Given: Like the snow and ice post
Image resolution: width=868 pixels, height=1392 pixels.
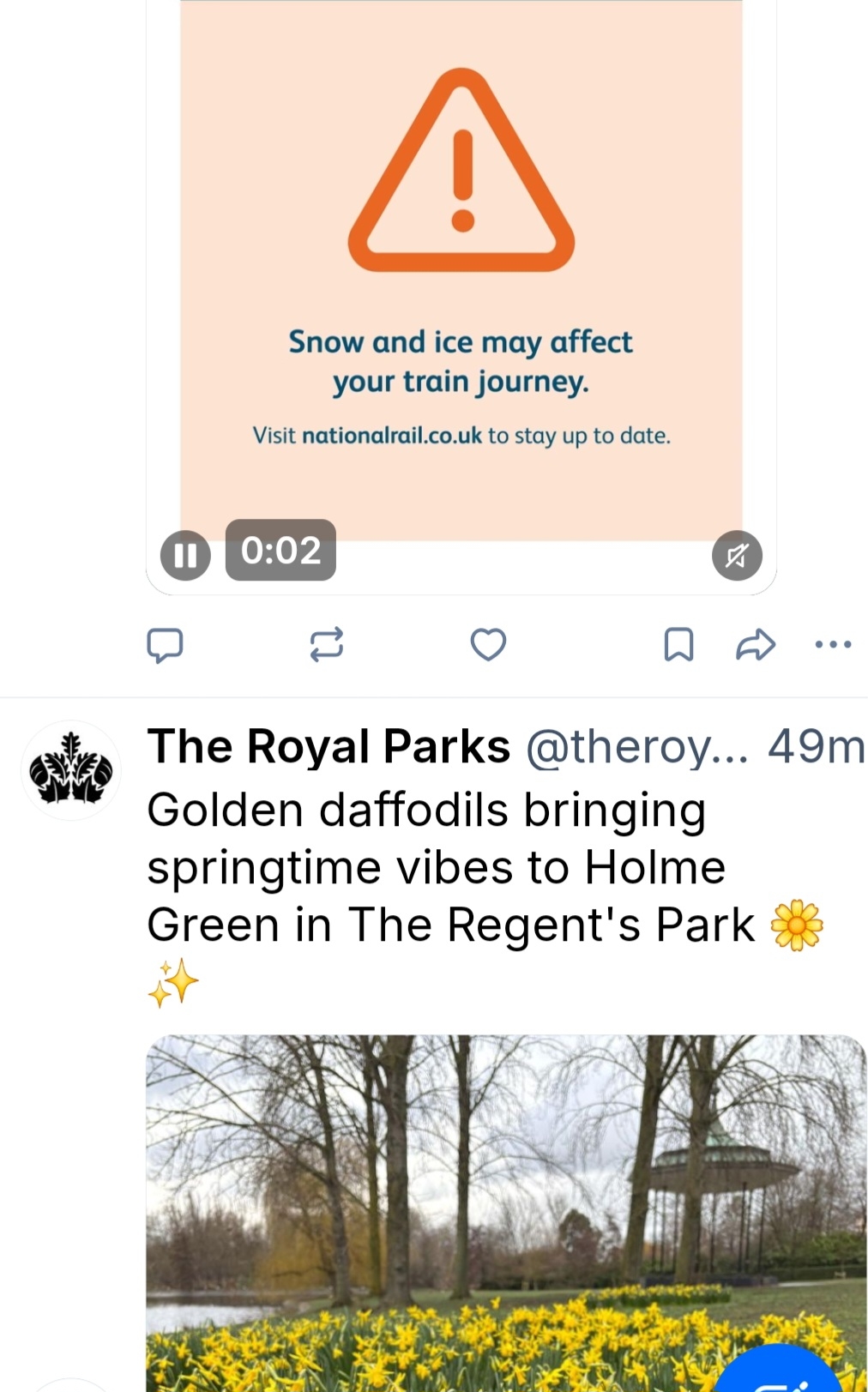Looking at the screenshot, I should pos(488,644).
